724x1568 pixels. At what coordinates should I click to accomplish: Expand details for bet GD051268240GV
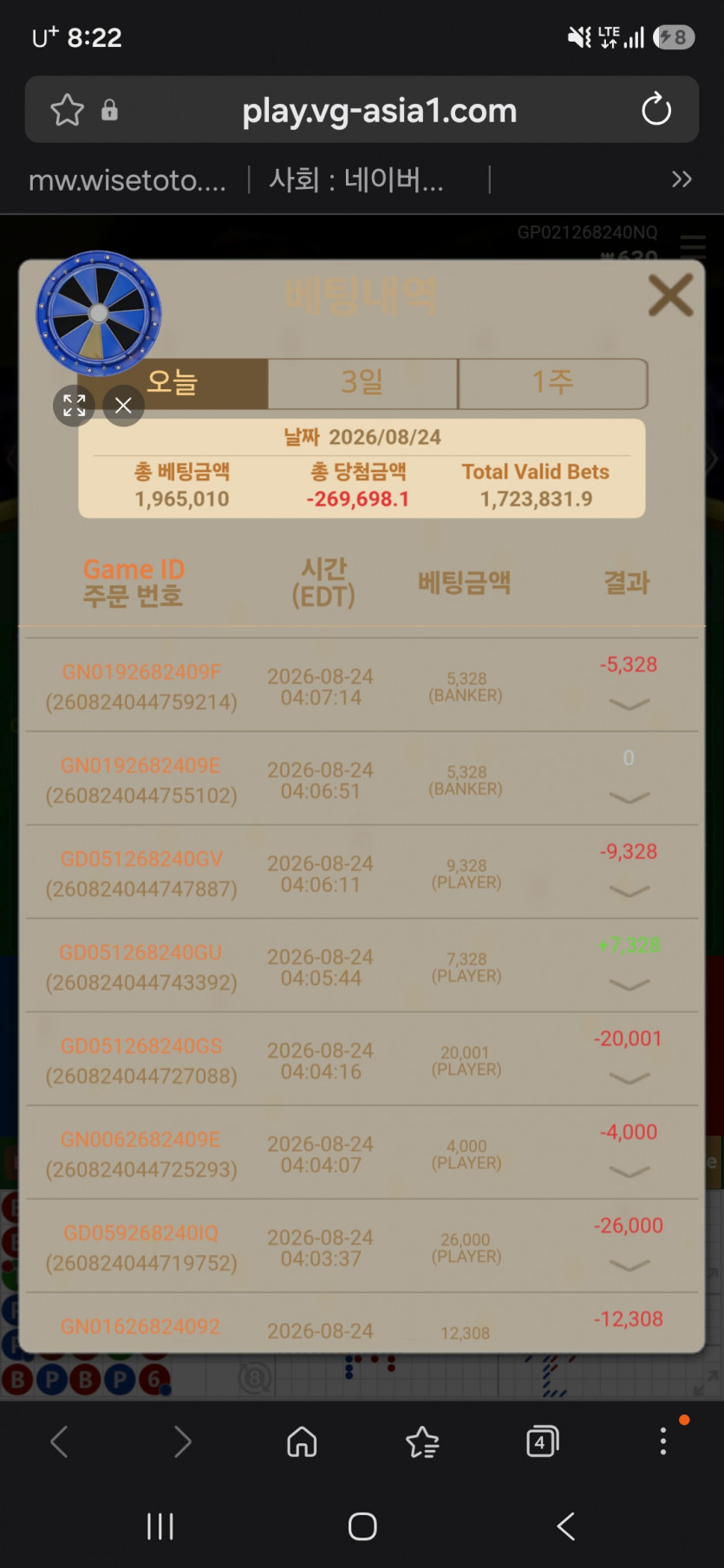[629, 891]
